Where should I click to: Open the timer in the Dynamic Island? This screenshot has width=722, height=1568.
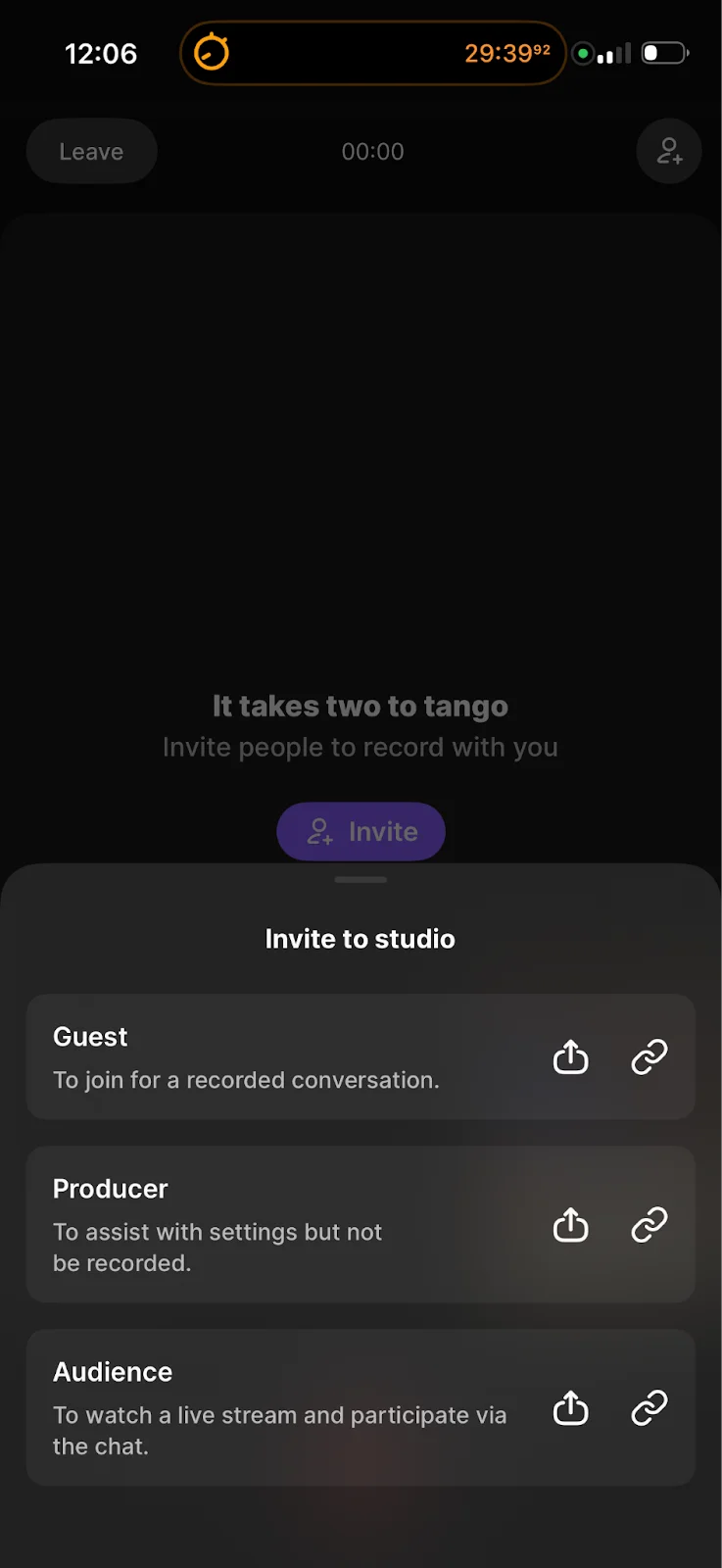pyautogui.click(x=372, y=53)
